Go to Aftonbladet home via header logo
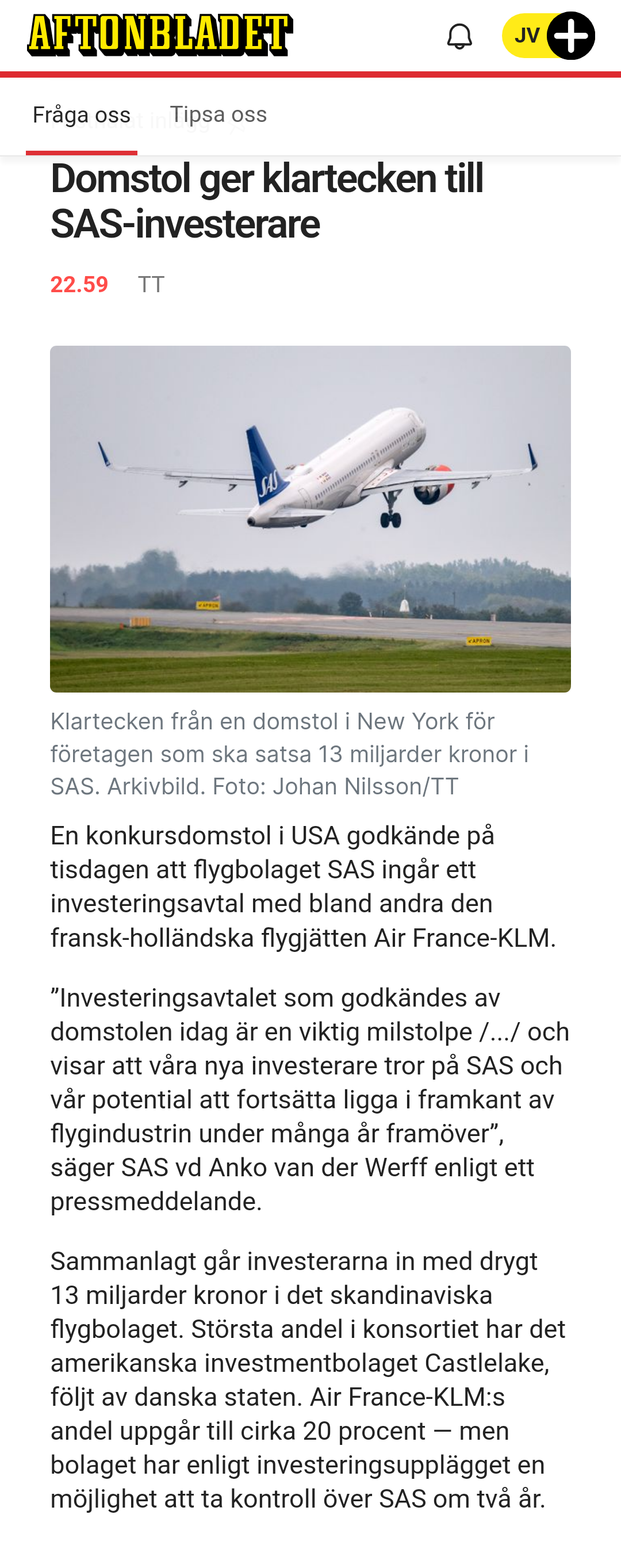Screen dimensions: 621x1568 pyautogui.click(x=160, y=35)
